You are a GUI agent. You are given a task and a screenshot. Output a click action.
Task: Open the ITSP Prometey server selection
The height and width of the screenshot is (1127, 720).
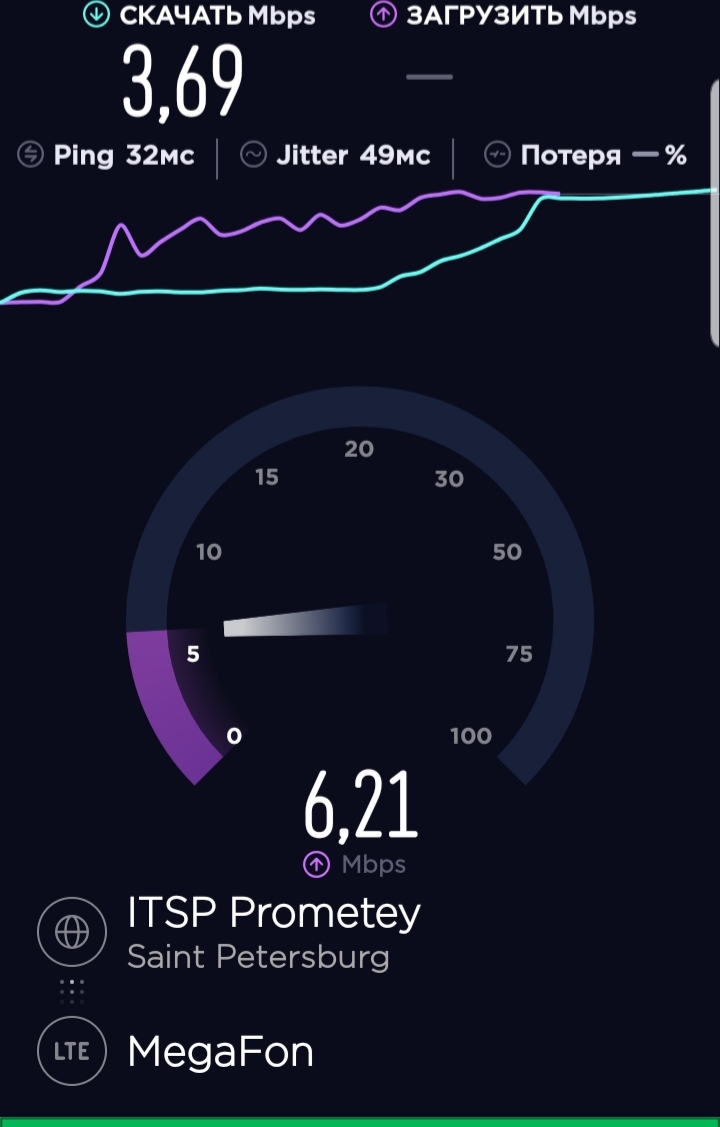(x=272, y=932)
